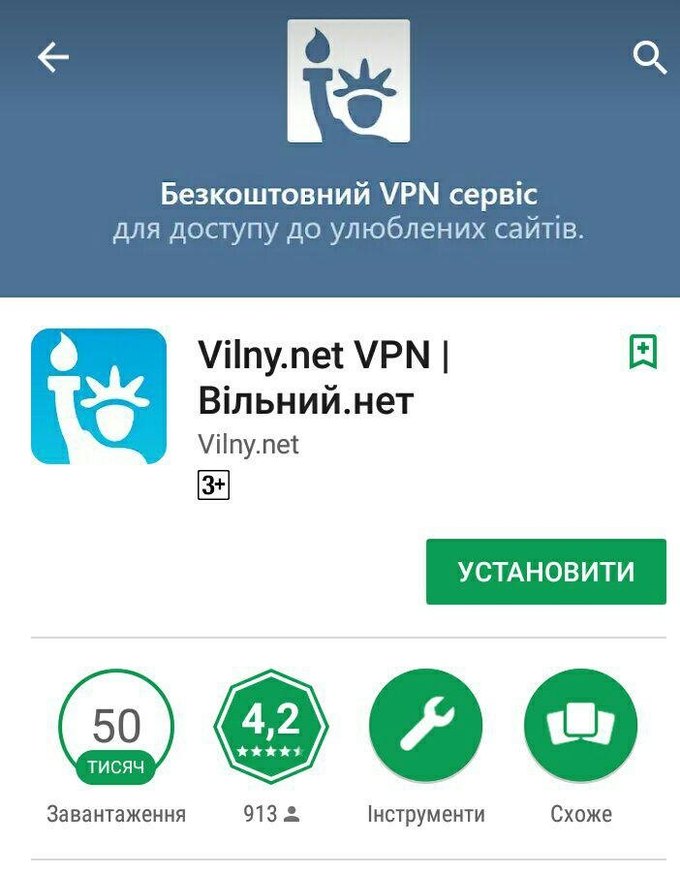Tap the УСТАНОВИТИ install button

[x=545, y=571]
